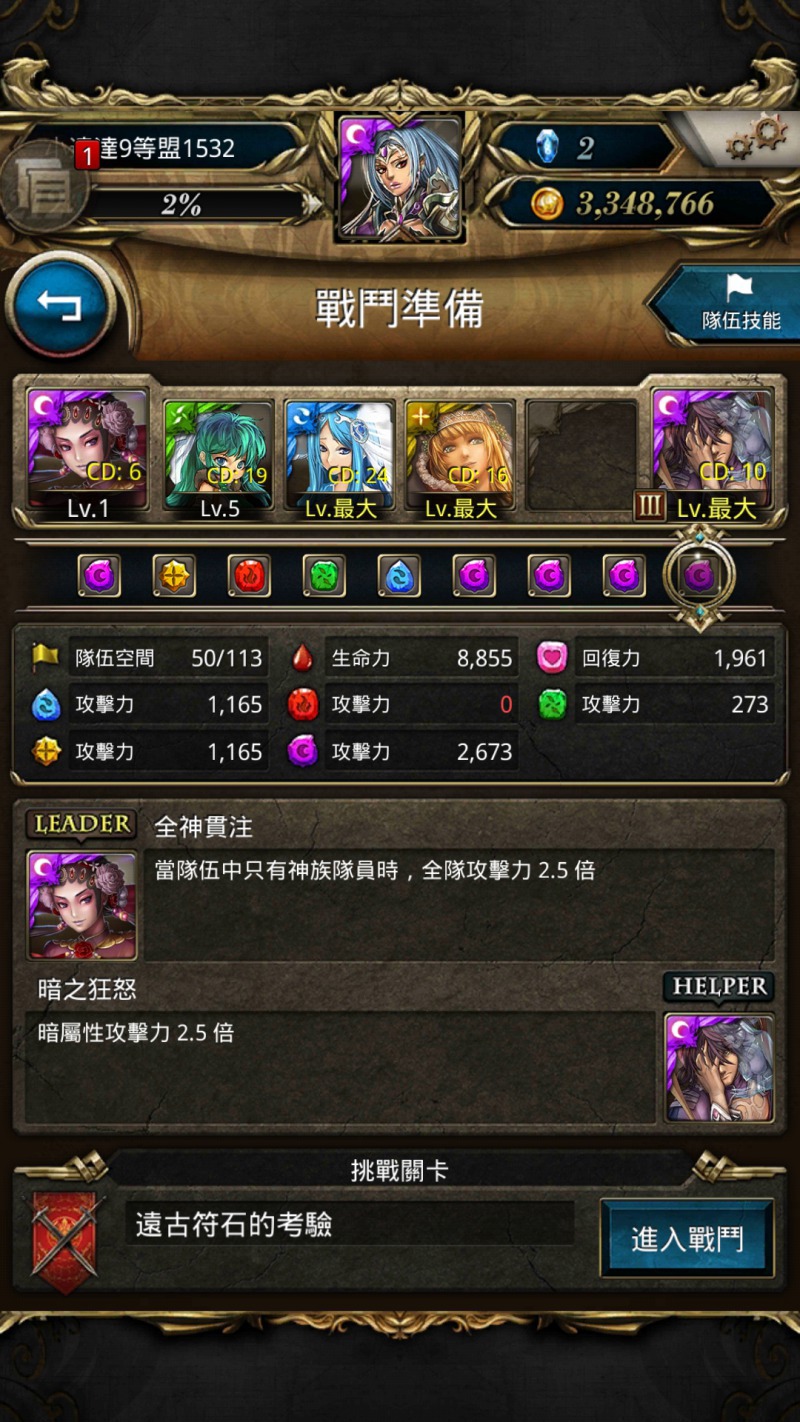
Task: Go back with the blue return arrow
Action: [x=60, y=305]
